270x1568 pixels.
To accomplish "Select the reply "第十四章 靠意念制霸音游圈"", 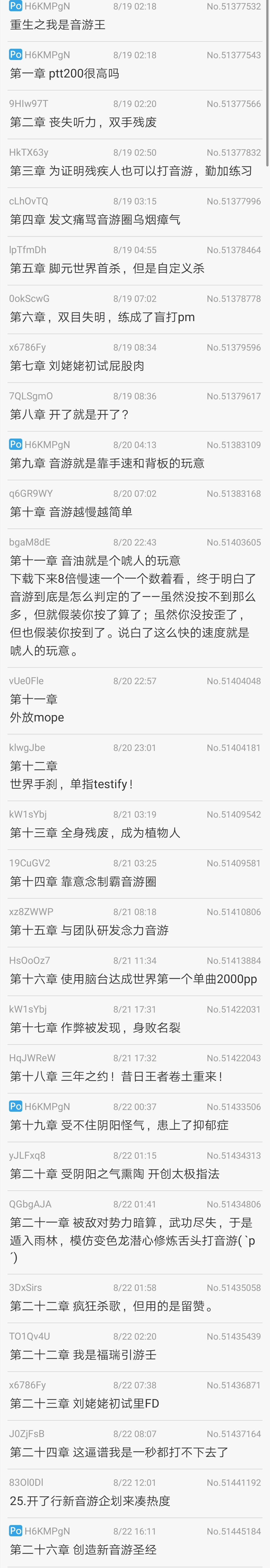I will click(83, 881).
